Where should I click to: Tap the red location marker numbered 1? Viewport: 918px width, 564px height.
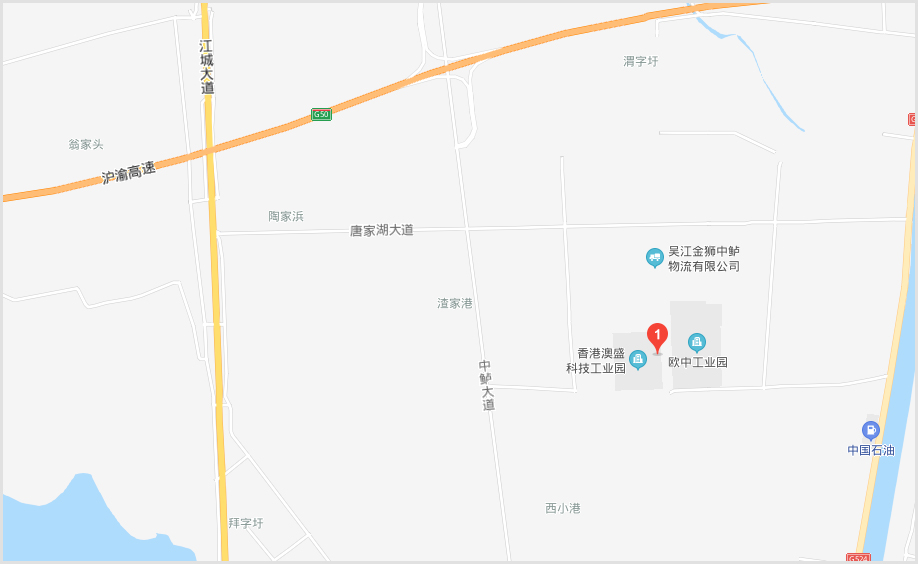pyautogui.click(x=657, y=337)
